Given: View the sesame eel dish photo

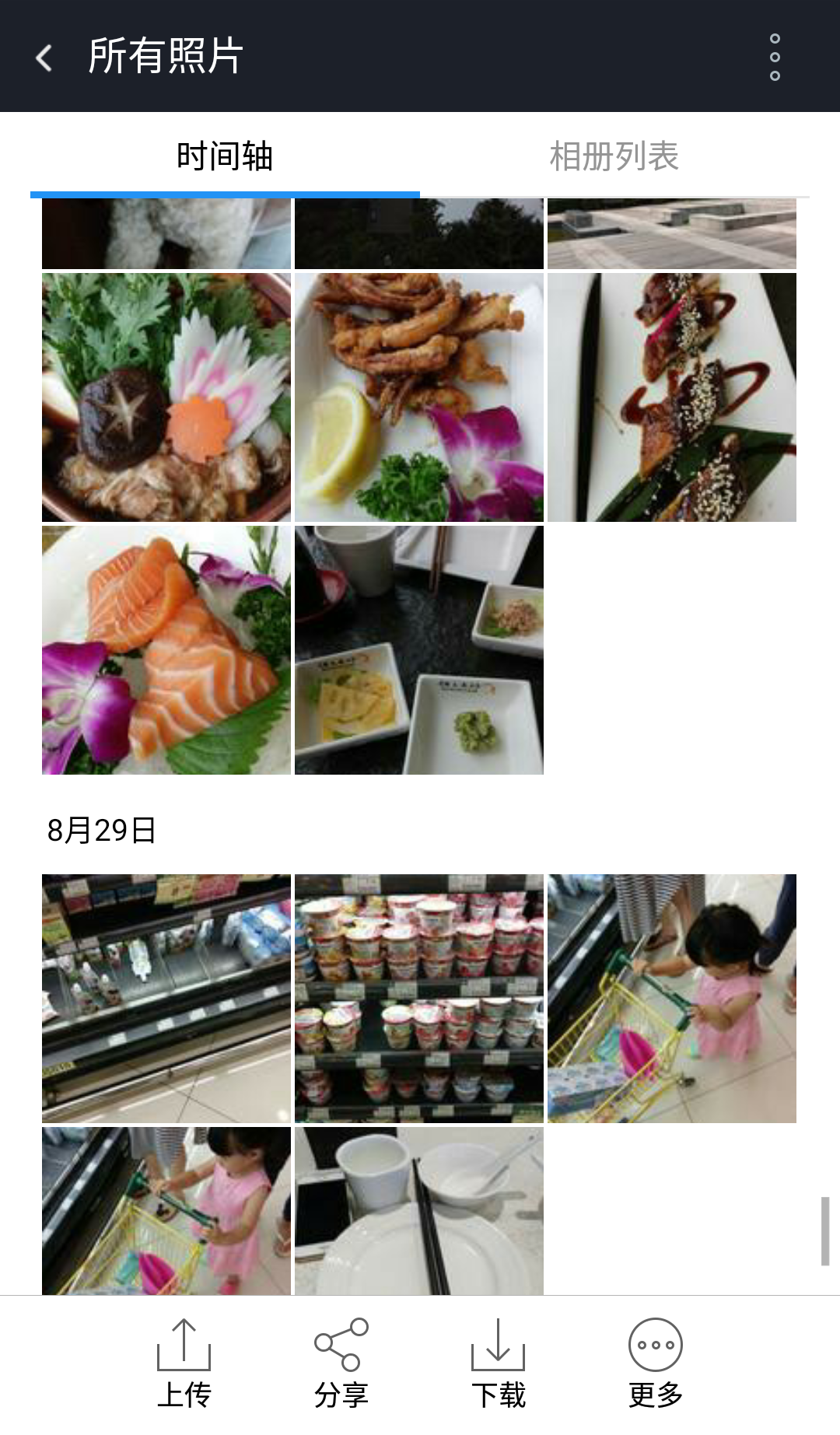Looking at the screenshot, I should (672, 397).
